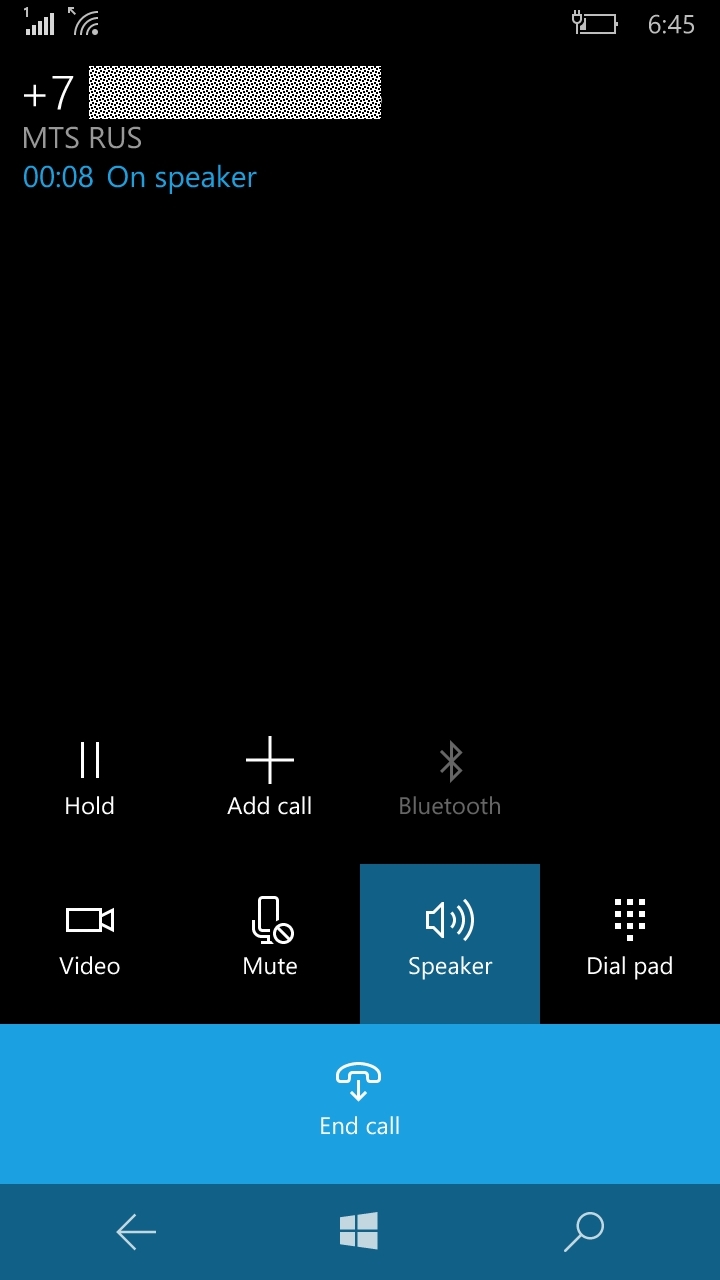Launch search from the navigation bar
The height and width of the screenshot is (1280, 720).
(584, 1232)
